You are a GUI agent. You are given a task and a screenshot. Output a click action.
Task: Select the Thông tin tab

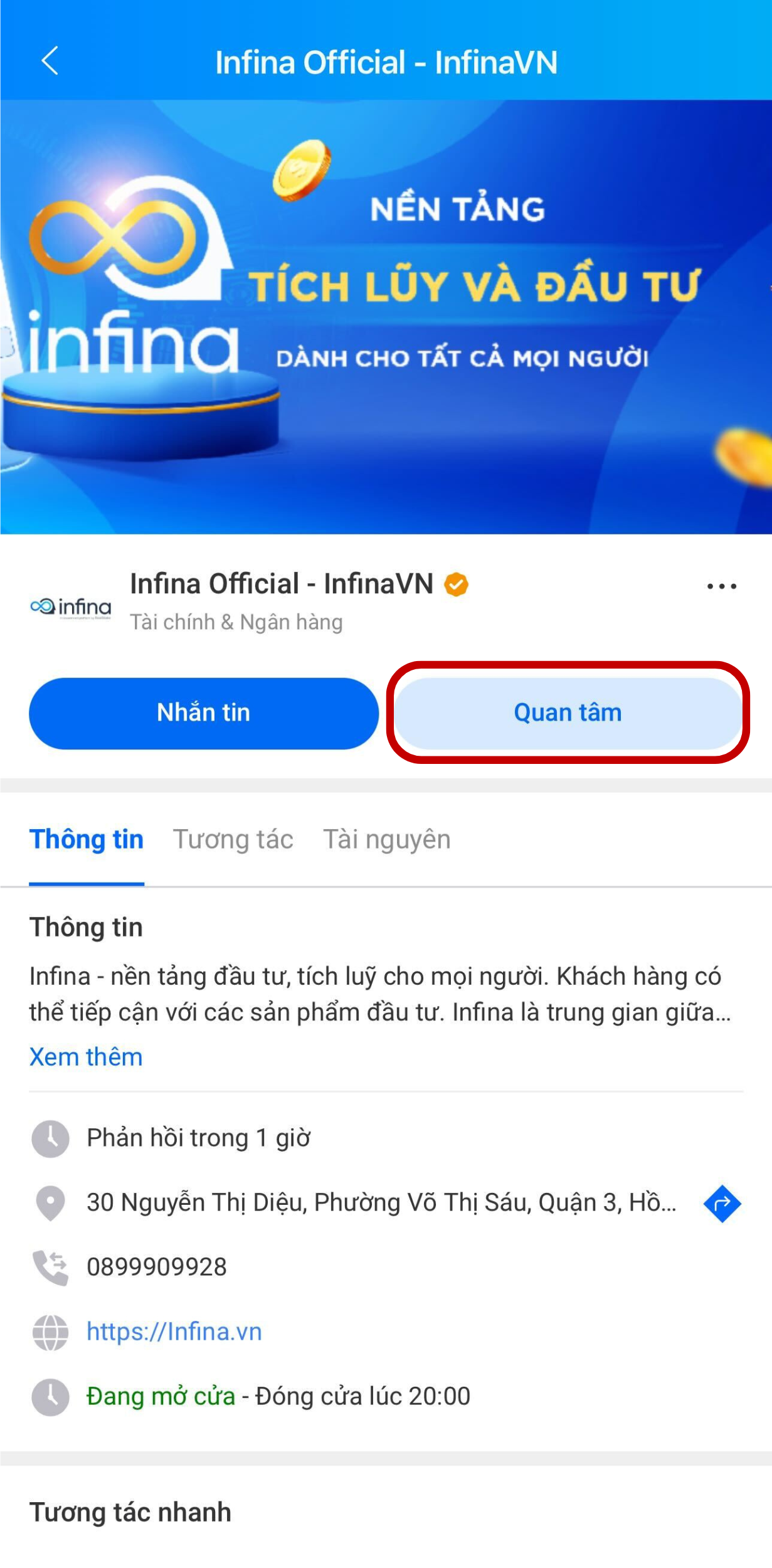tap(87, 839)
